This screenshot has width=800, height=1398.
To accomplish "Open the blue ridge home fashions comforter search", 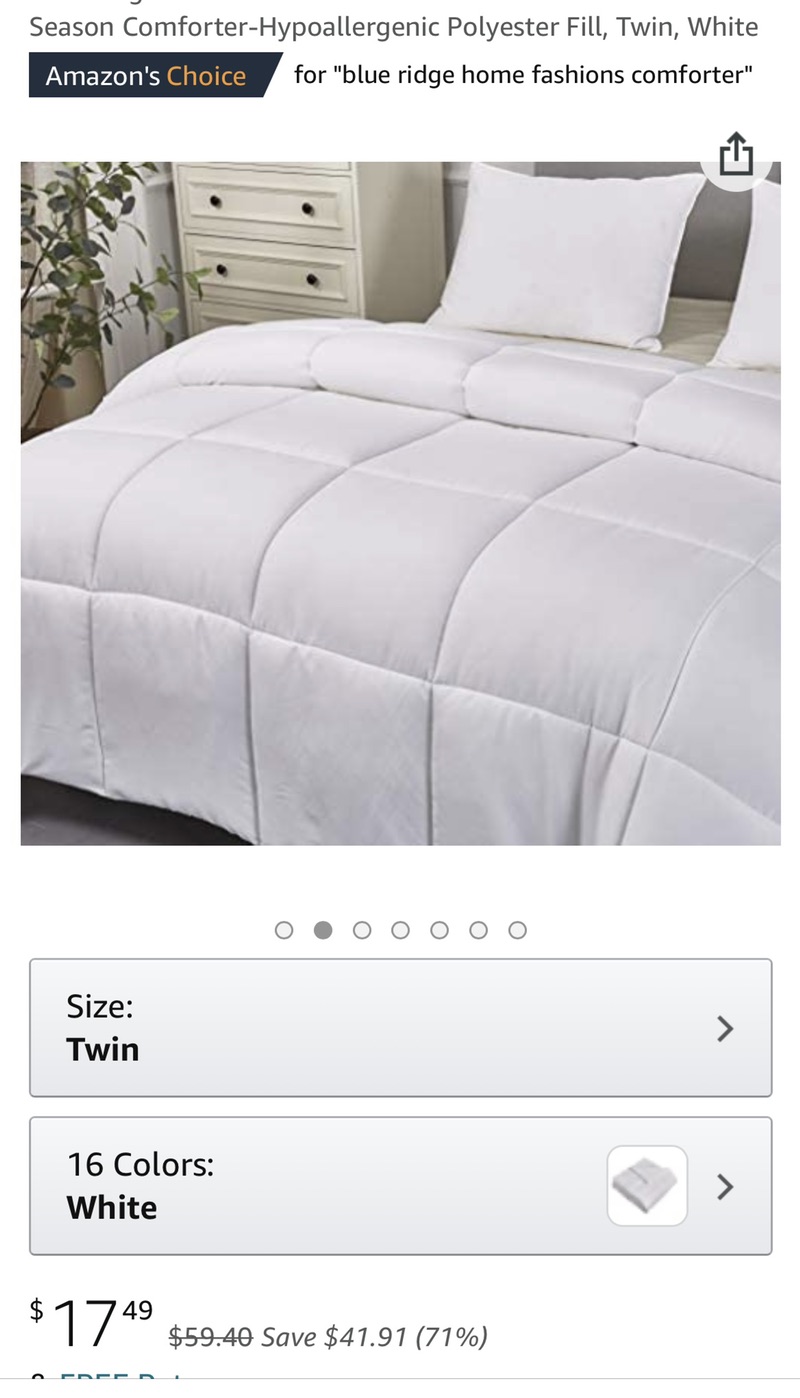I will pos(519,74).
